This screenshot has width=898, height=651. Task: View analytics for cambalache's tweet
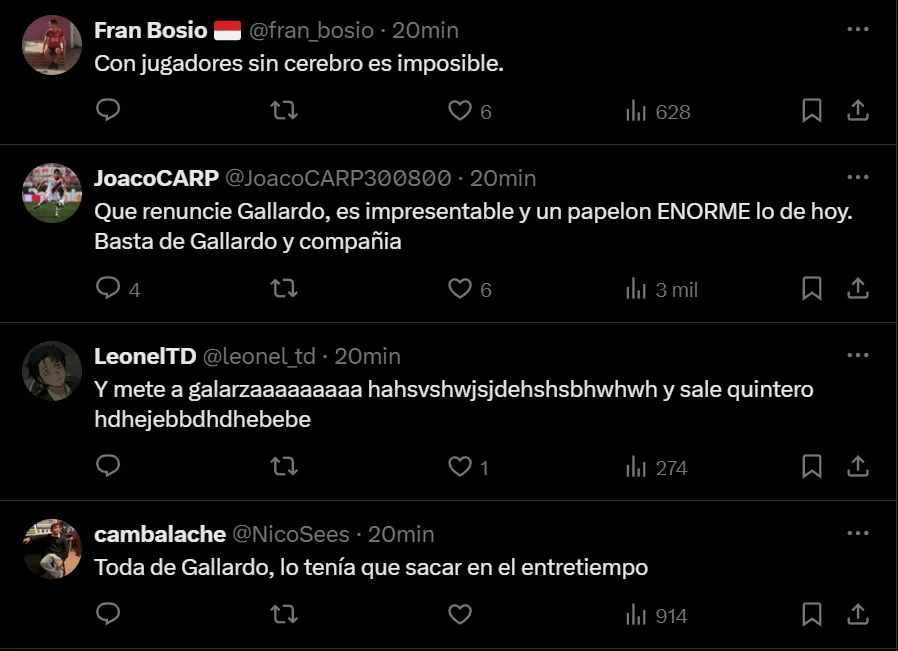click(x=656, y=614)
